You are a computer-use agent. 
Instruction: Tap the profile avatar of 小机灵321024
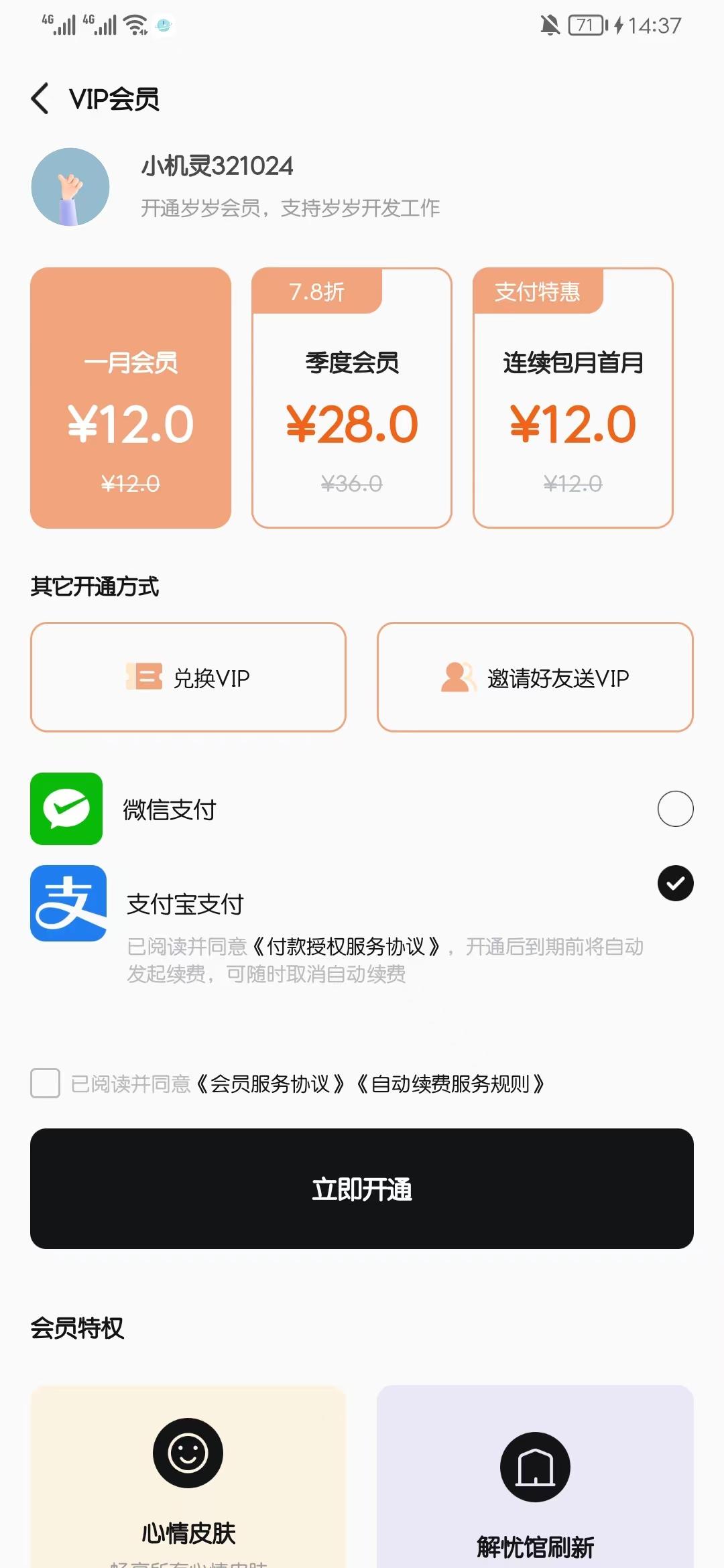pos(70,187)
